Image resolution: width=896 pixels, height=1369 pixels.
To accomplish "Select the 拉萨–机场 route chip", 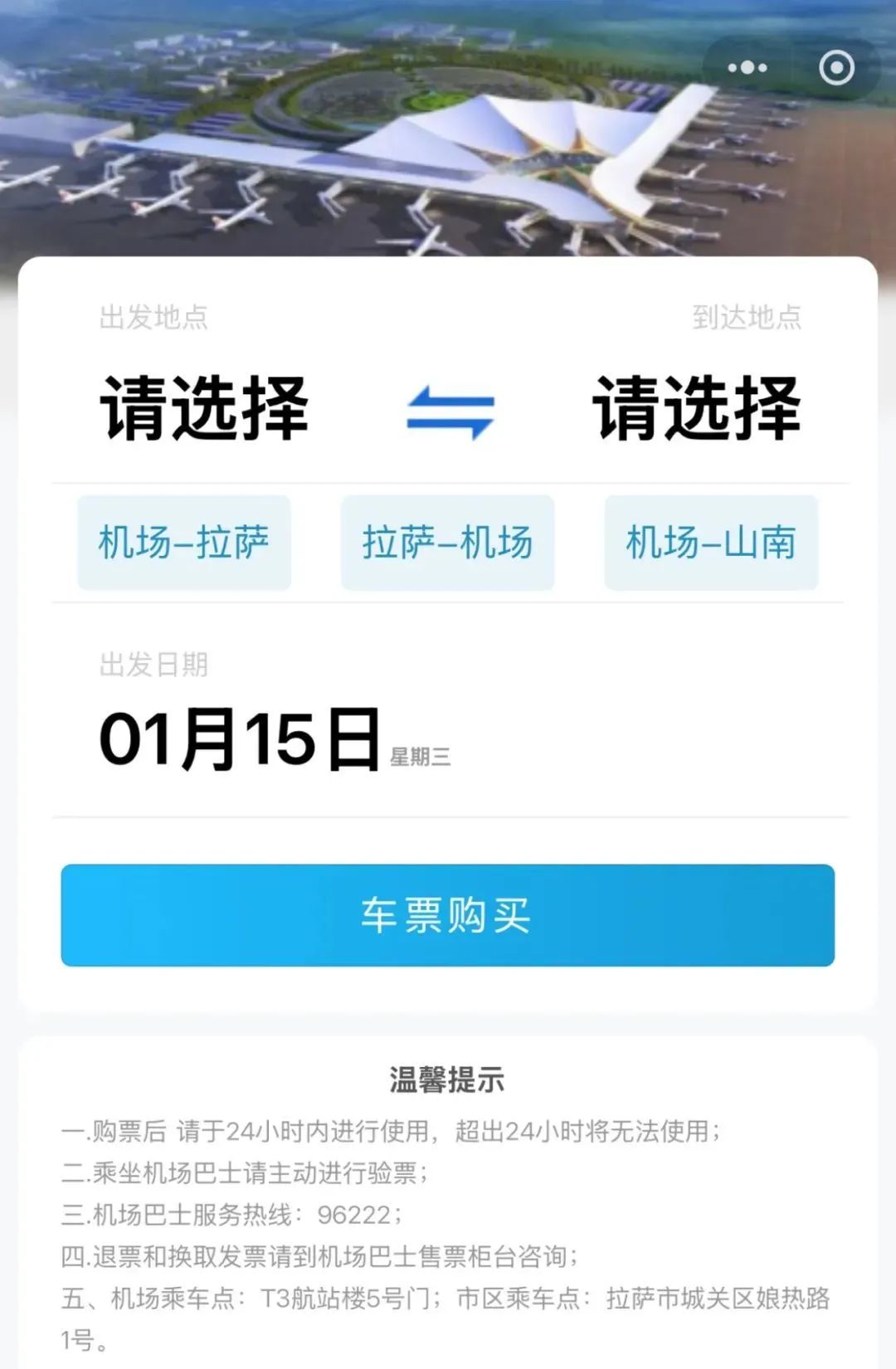I will point(447,543).
